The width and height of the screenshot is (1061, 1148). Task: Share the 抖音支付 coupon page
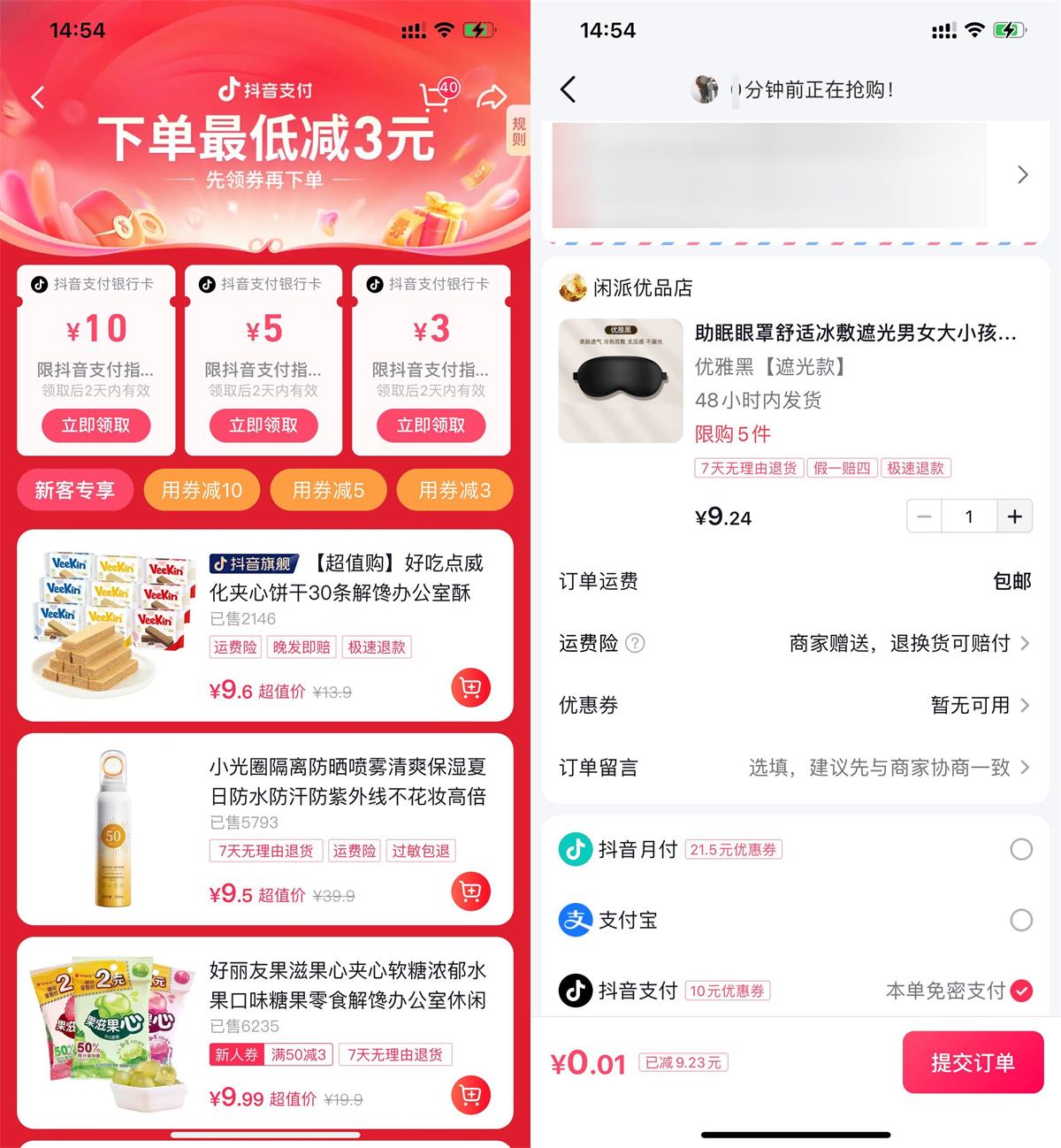click(x=492, y=96)
